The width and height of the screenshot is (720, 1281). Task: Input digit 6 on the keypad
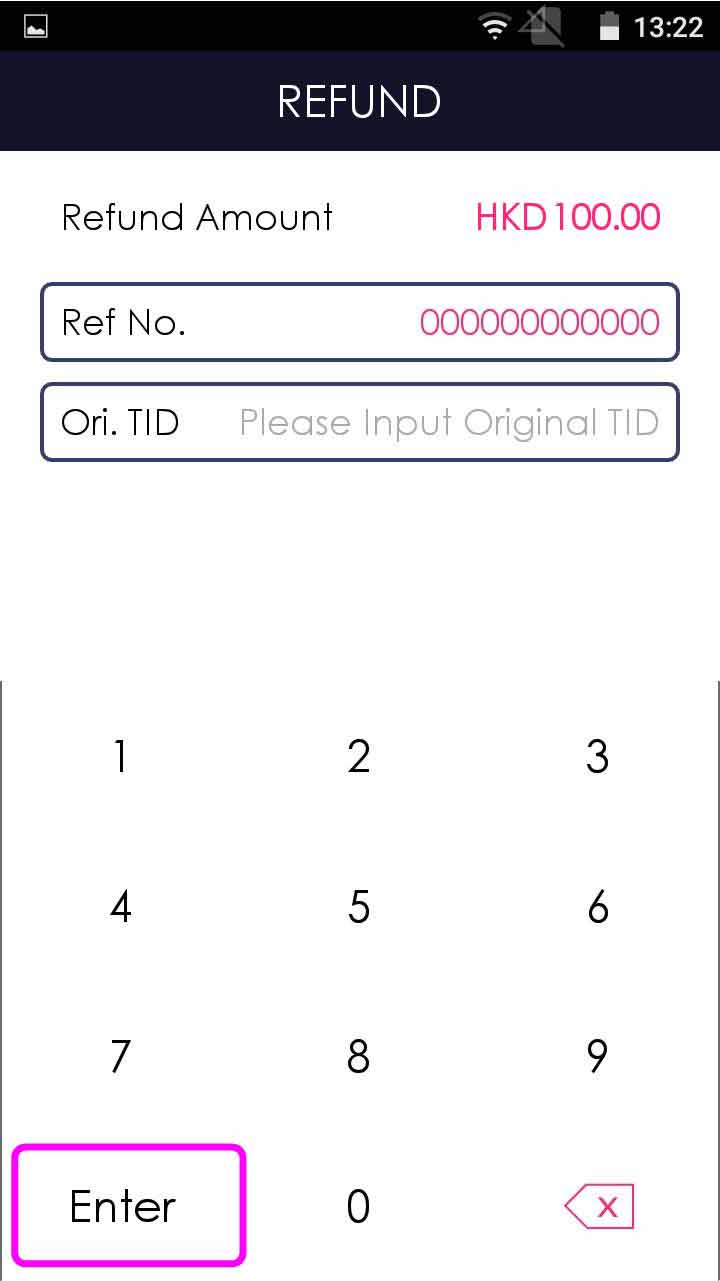(597, 907)
